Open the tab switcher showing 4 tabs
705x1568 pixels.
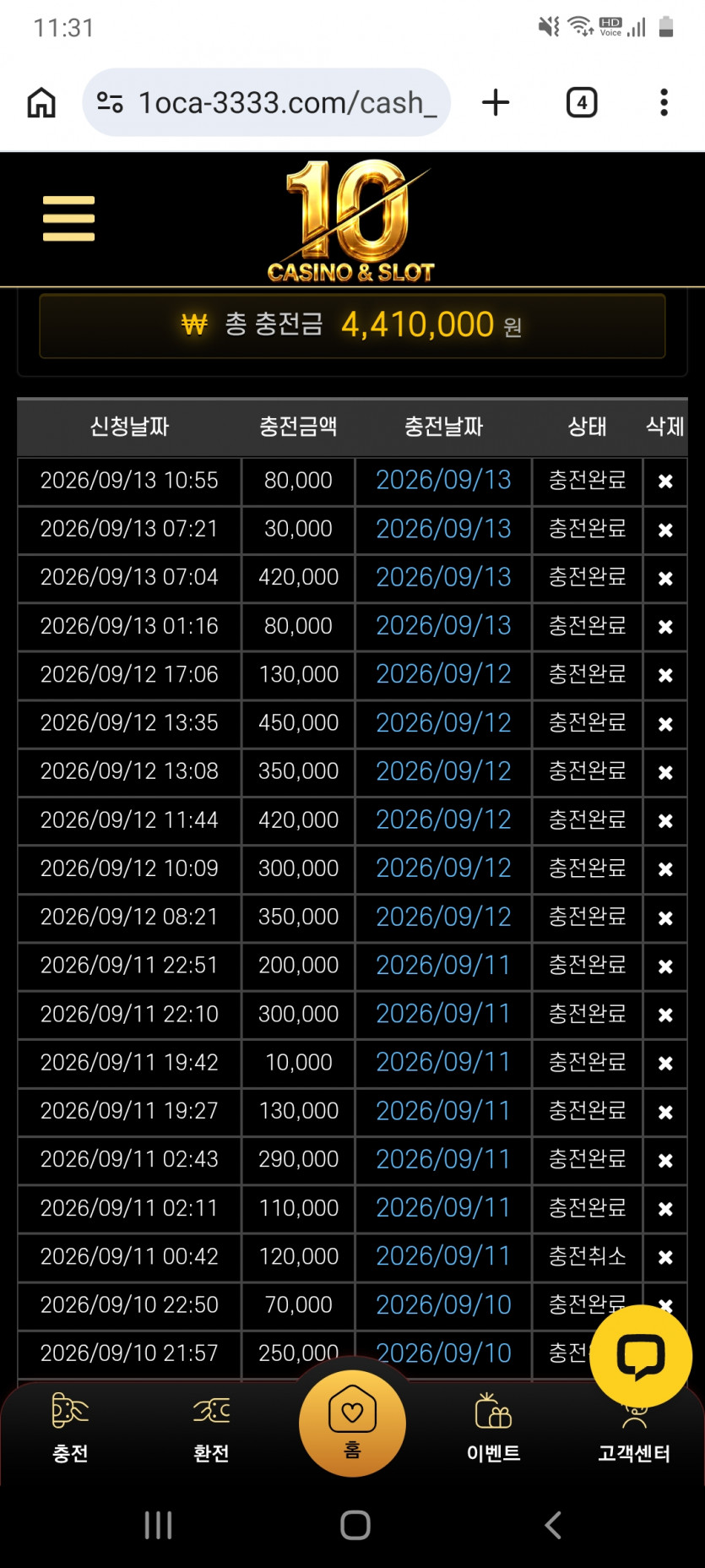(582, 102)
